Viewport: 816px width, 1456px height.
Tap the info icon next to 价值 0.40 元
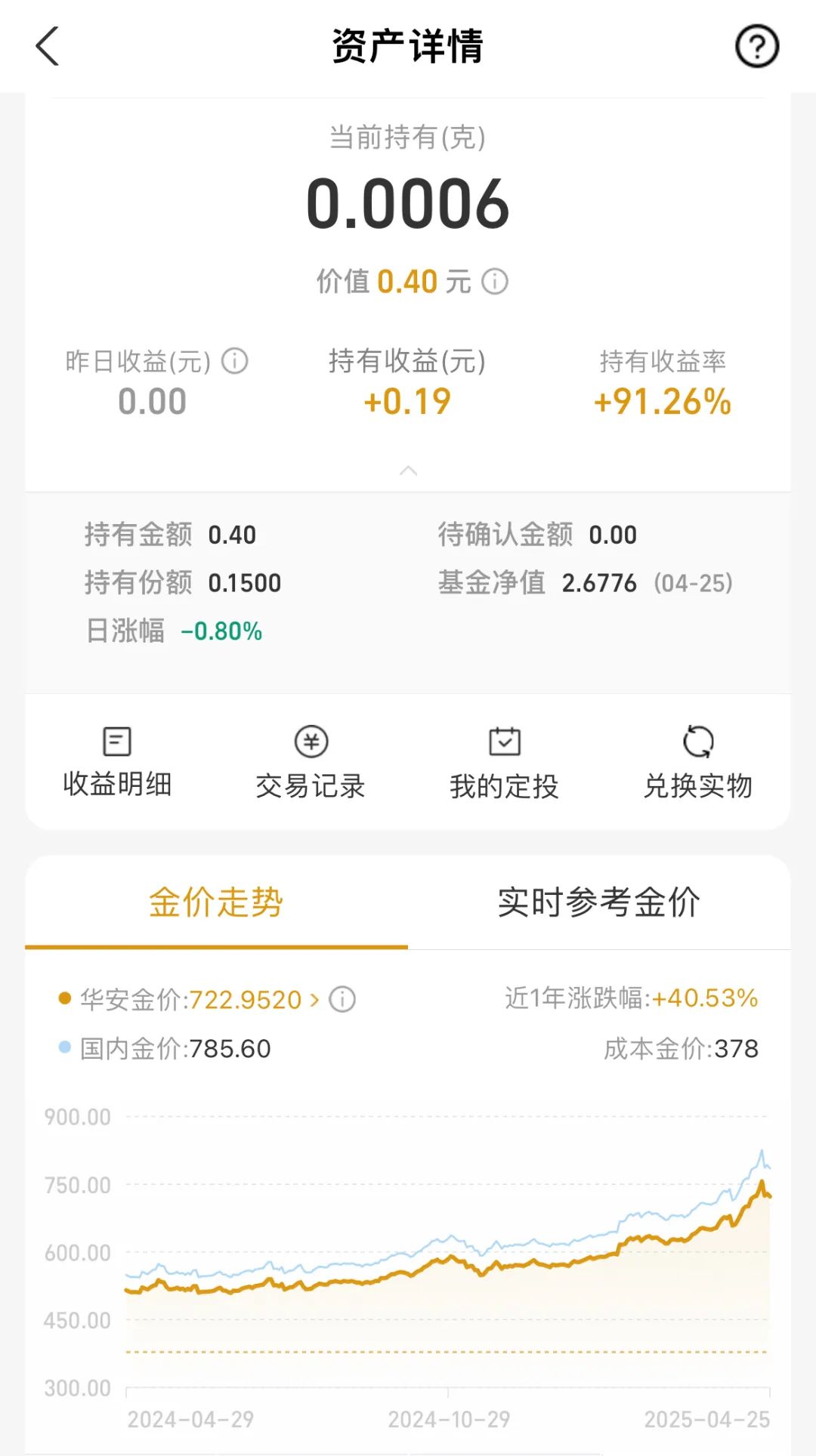click(x=495, y=282)
